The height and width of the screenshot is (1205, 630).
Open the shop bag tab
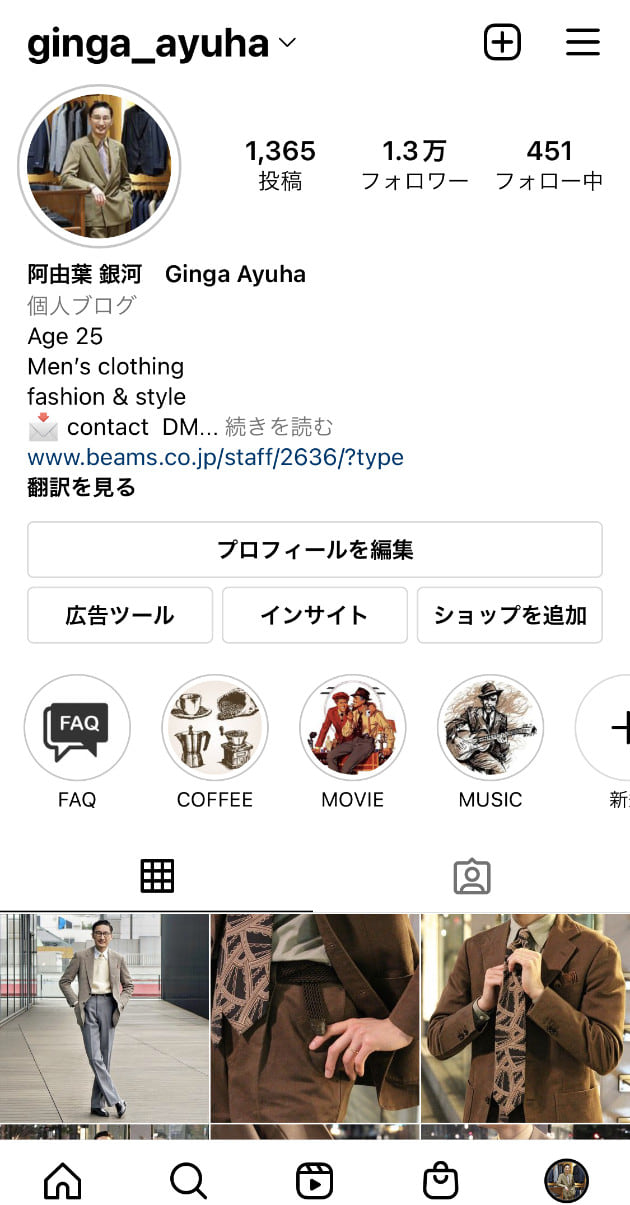point(441,1181)
